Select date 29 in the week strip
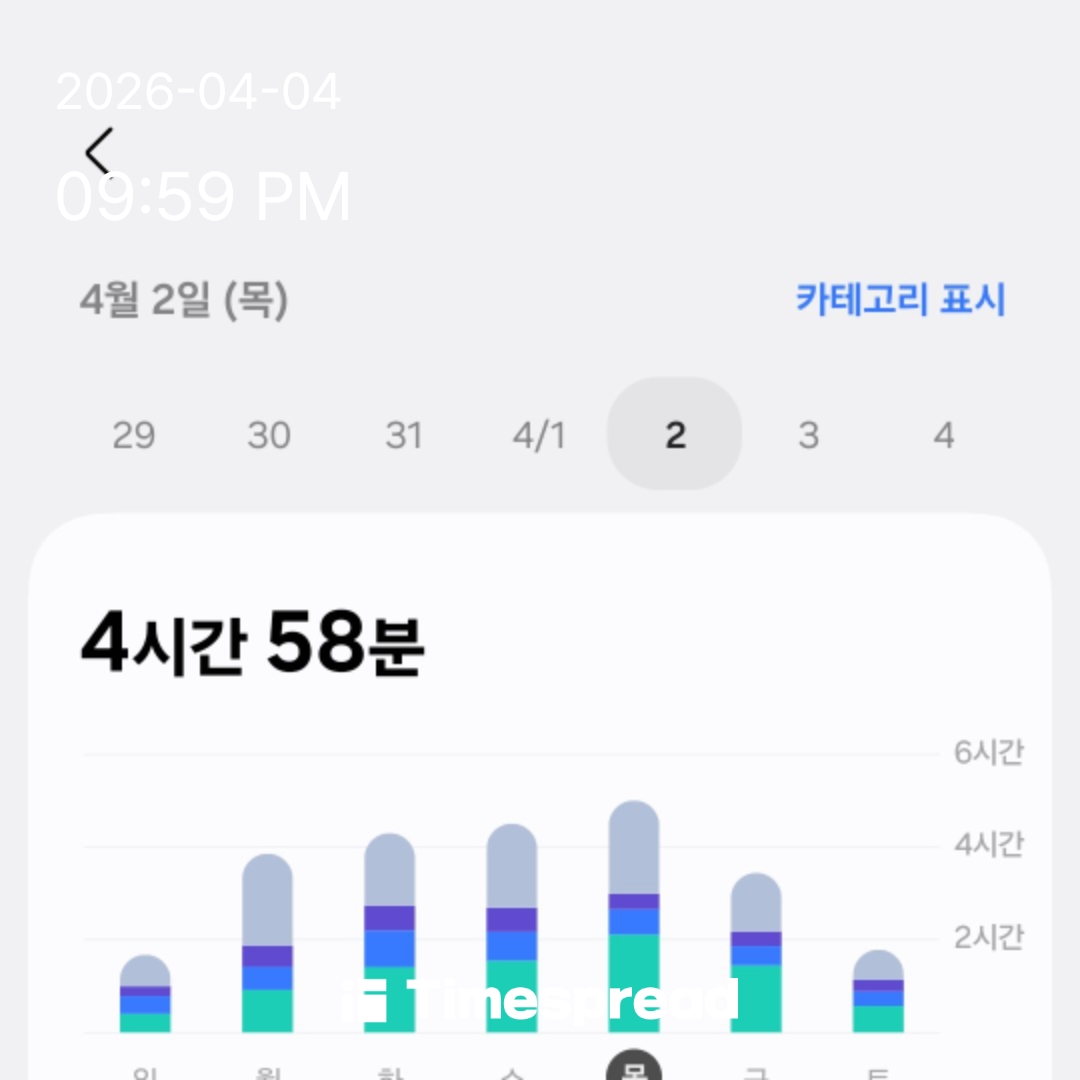The image size is (1080, 1080). (133, 435)
